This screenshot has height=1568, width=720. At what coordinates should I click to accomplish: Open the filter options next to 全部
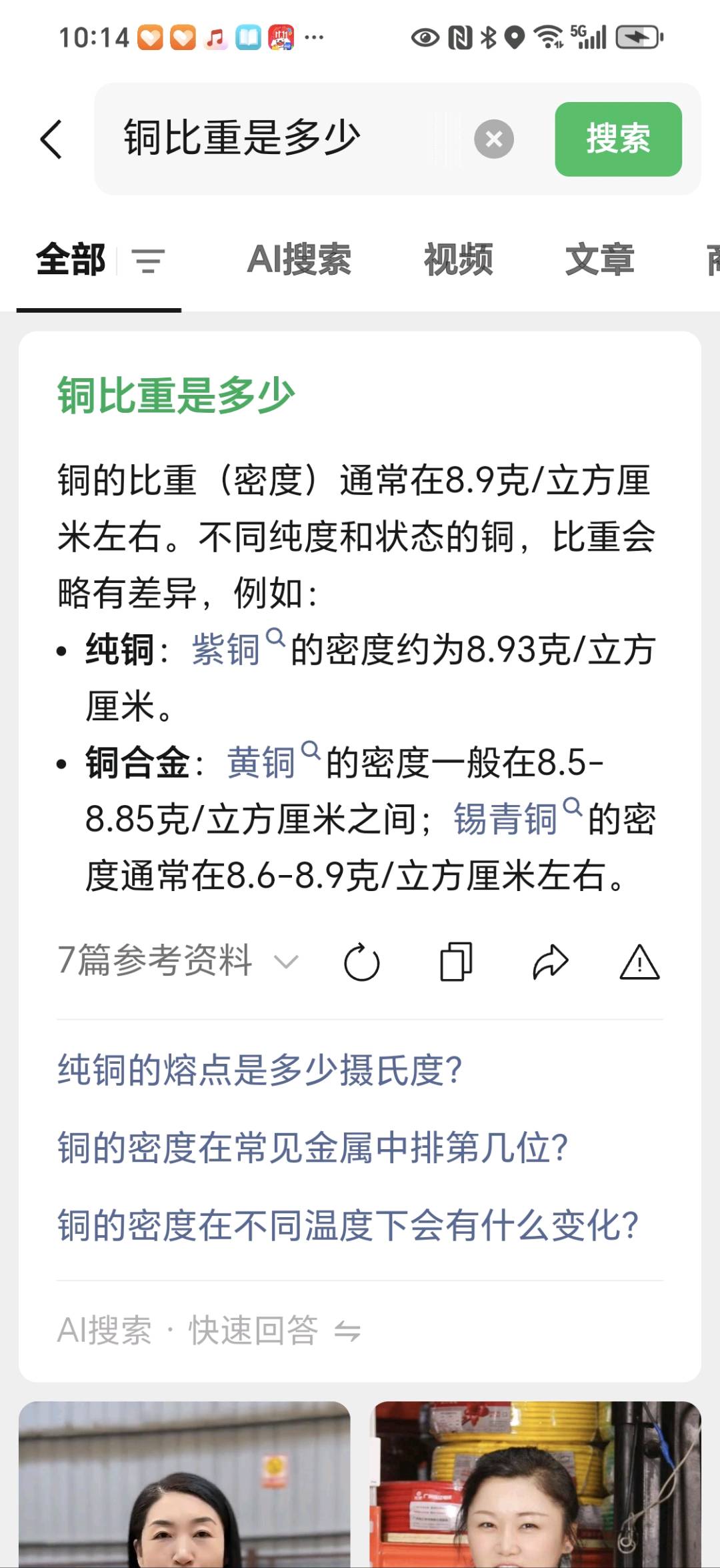coord(148,260)
